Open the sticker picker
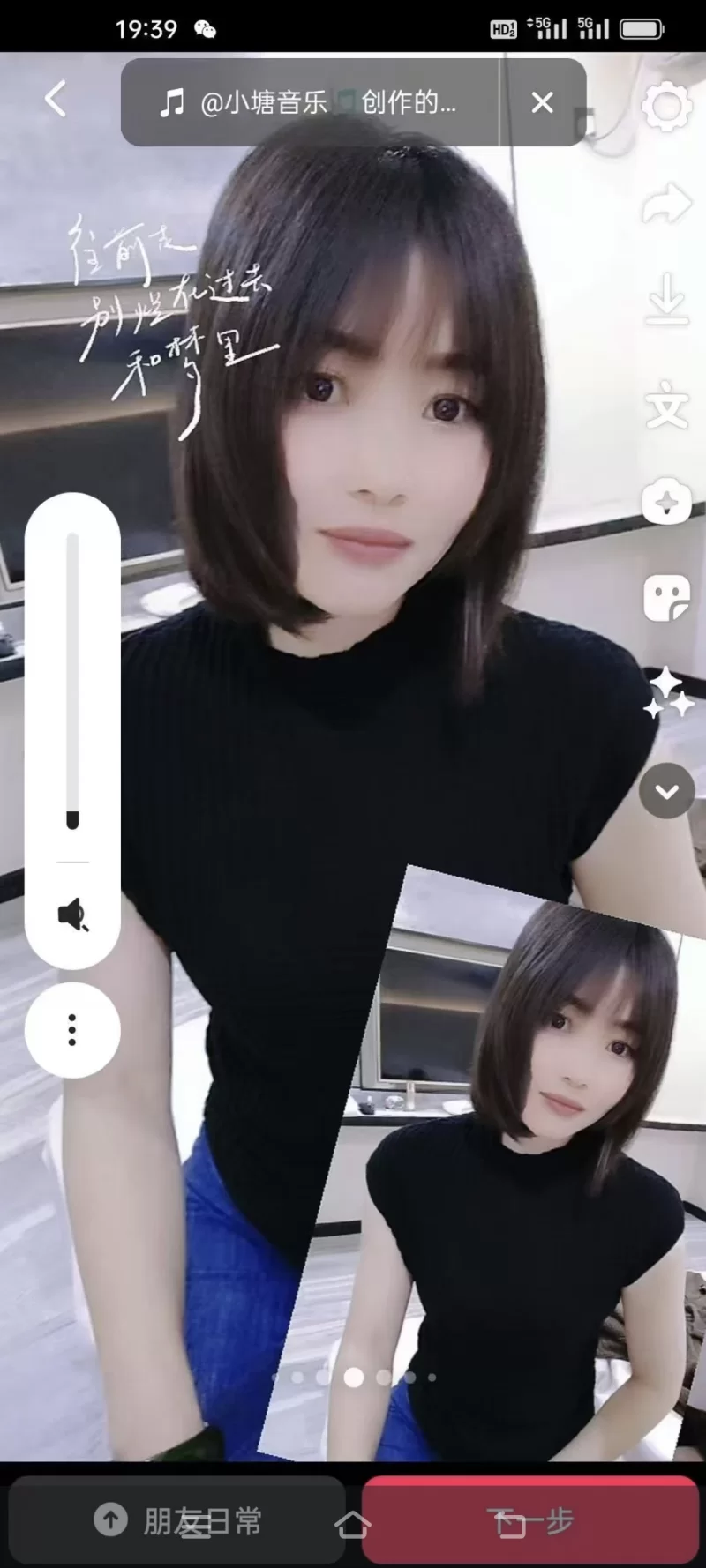The width and height of the screenshot is (706, 1568). tap(666, 599)
